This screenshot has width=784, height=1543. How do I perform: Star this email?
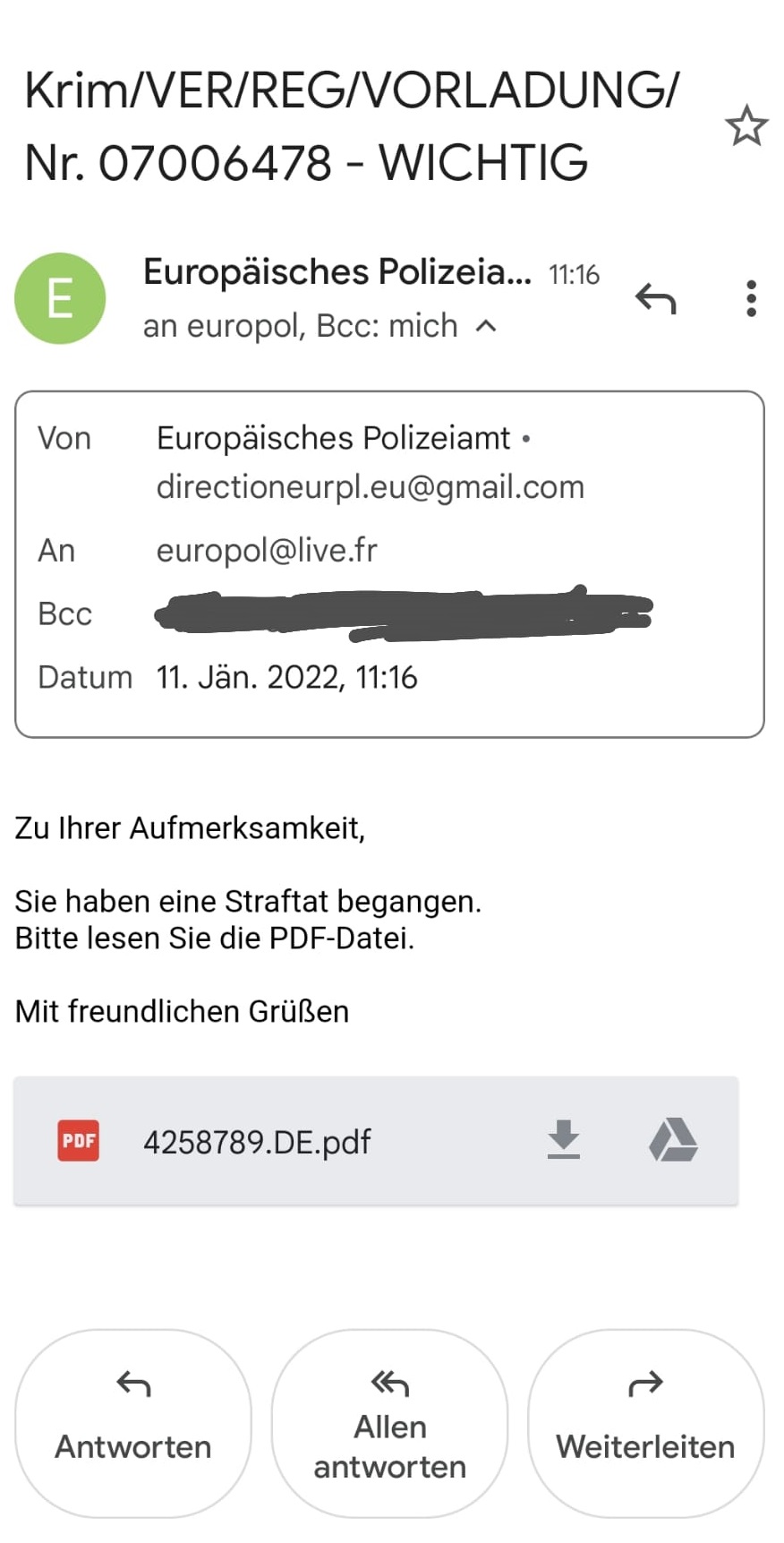(746, 125)
